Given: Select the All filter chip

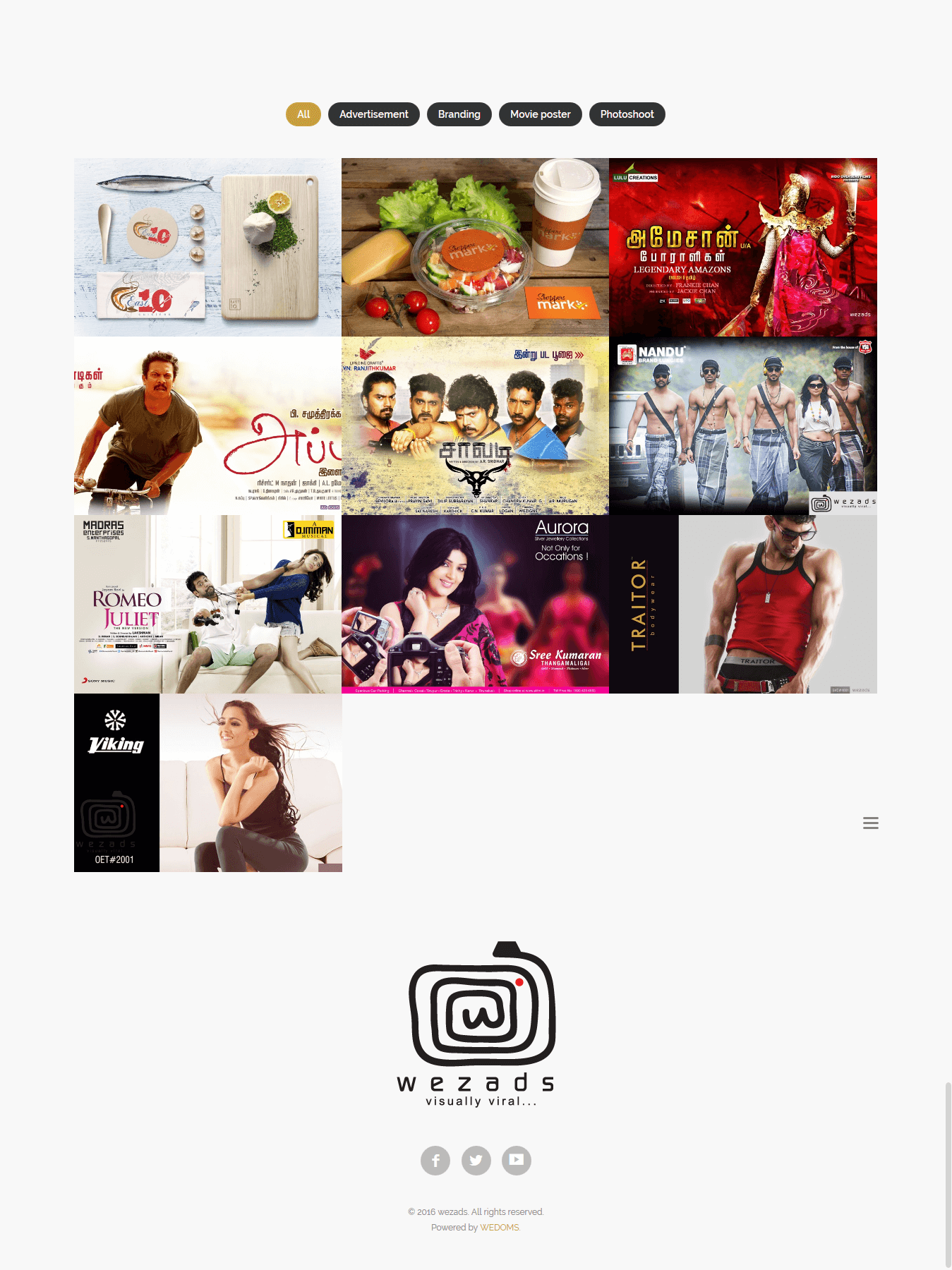Looking at the screenshot, I should click(303, 114).
